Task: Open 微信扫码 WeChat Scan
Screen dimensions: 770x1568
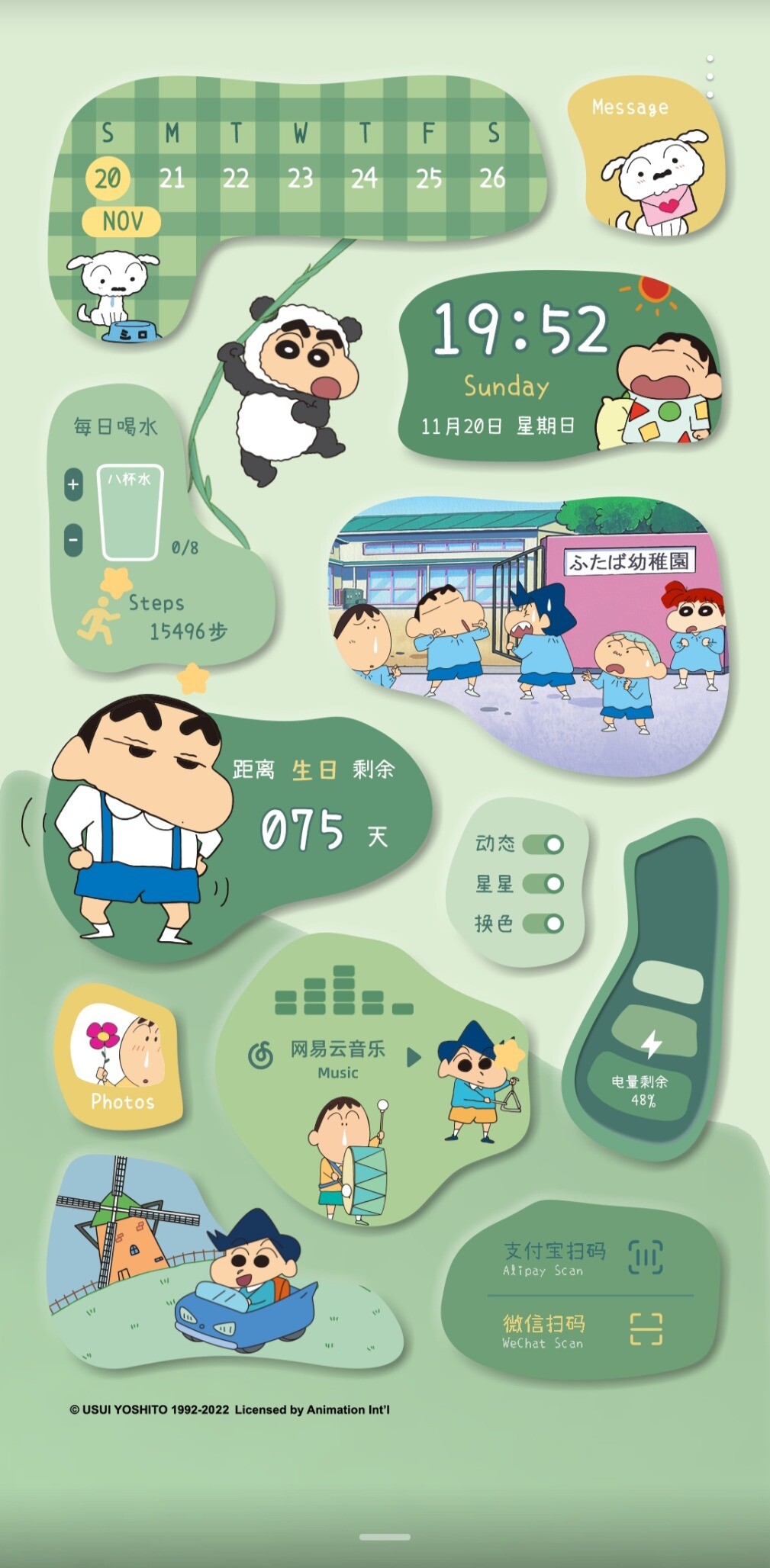Action: (x=582, y=1331)
